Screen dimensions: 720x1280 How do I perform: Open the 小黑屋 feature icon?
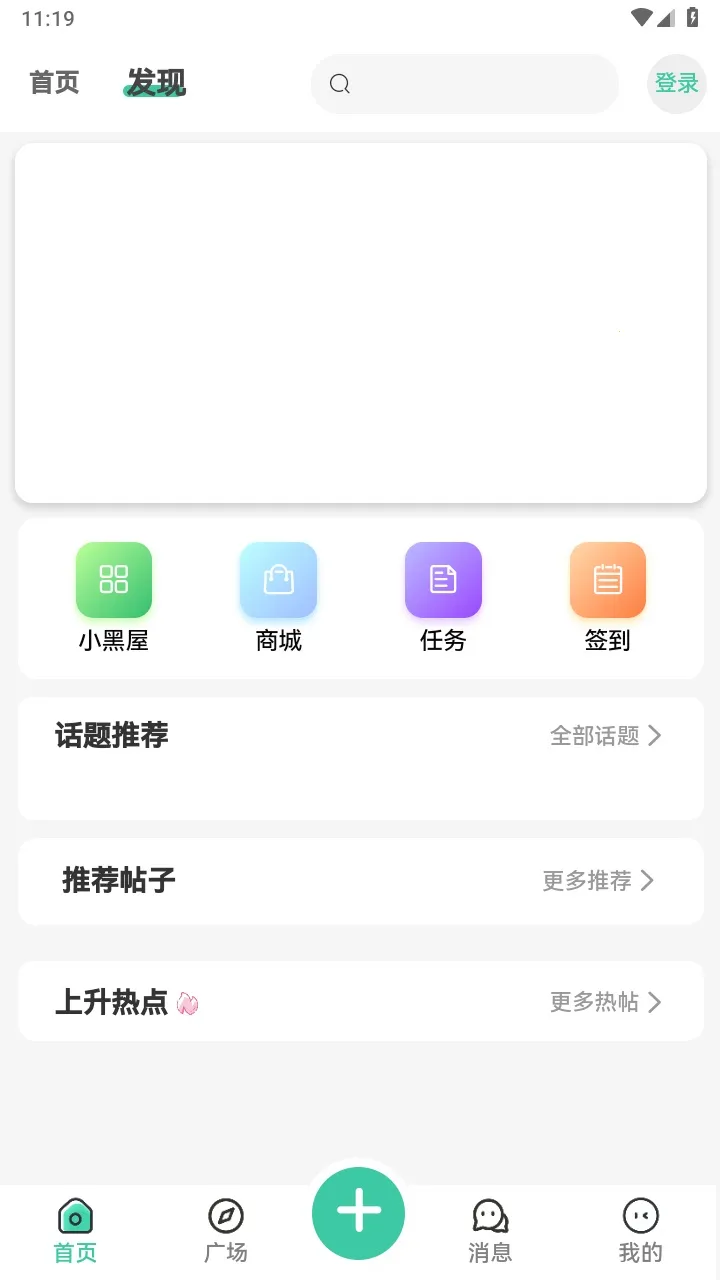coord(113,580)
